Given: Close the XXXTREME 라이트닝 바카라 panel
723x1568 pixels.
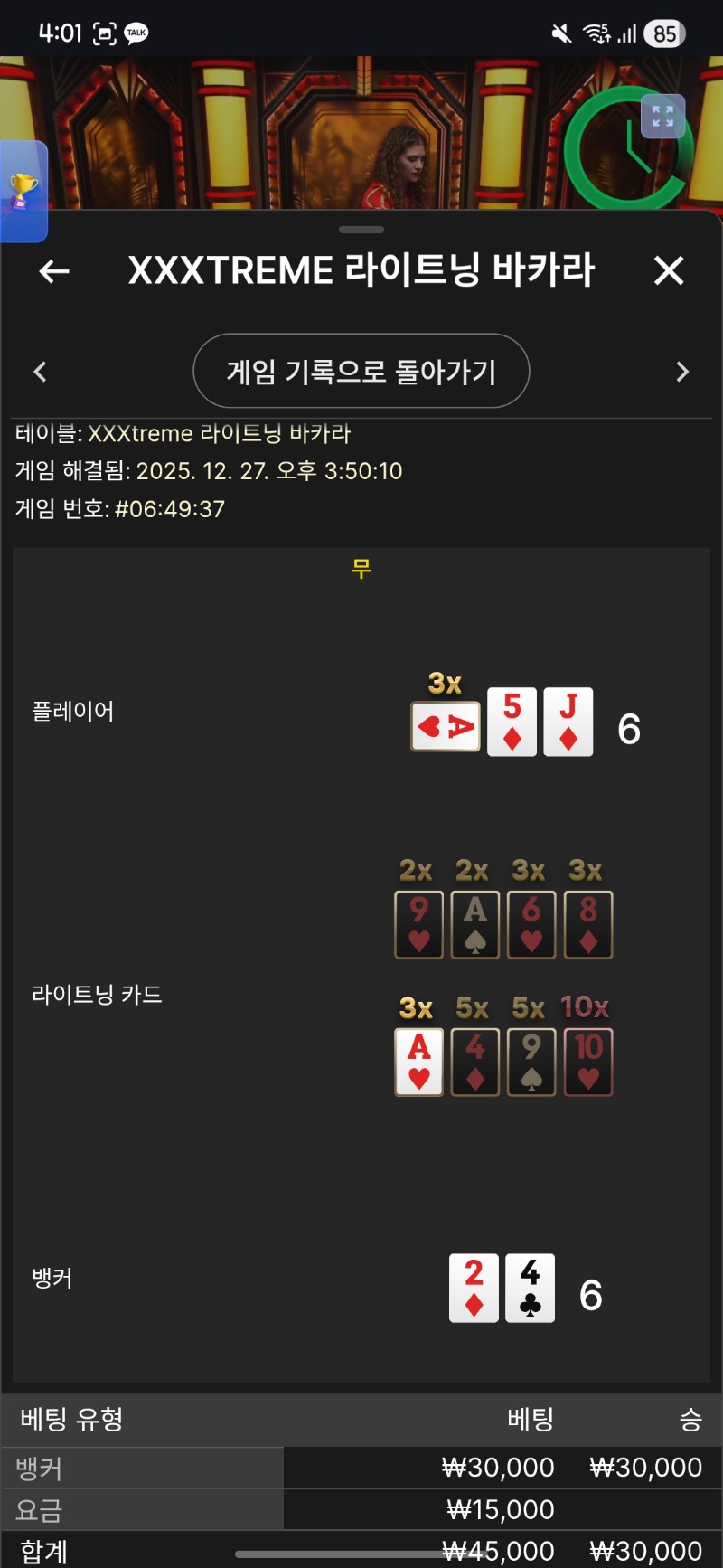Looking at the screenshot, I should tap(669, 270).
